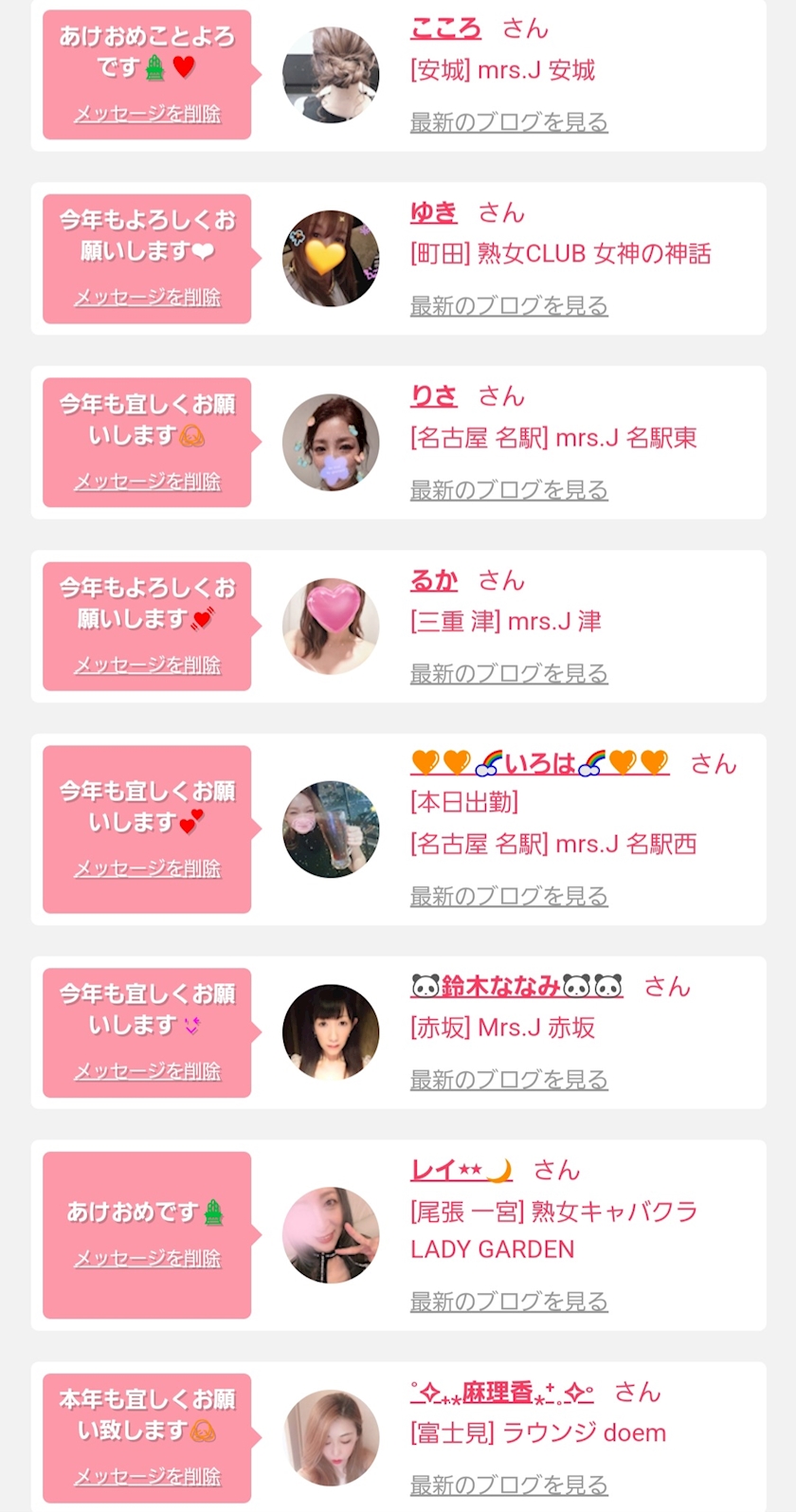This screenshot has height=1512, width=796.
Task: View こころ's latest blog
Action: (509, 121)
